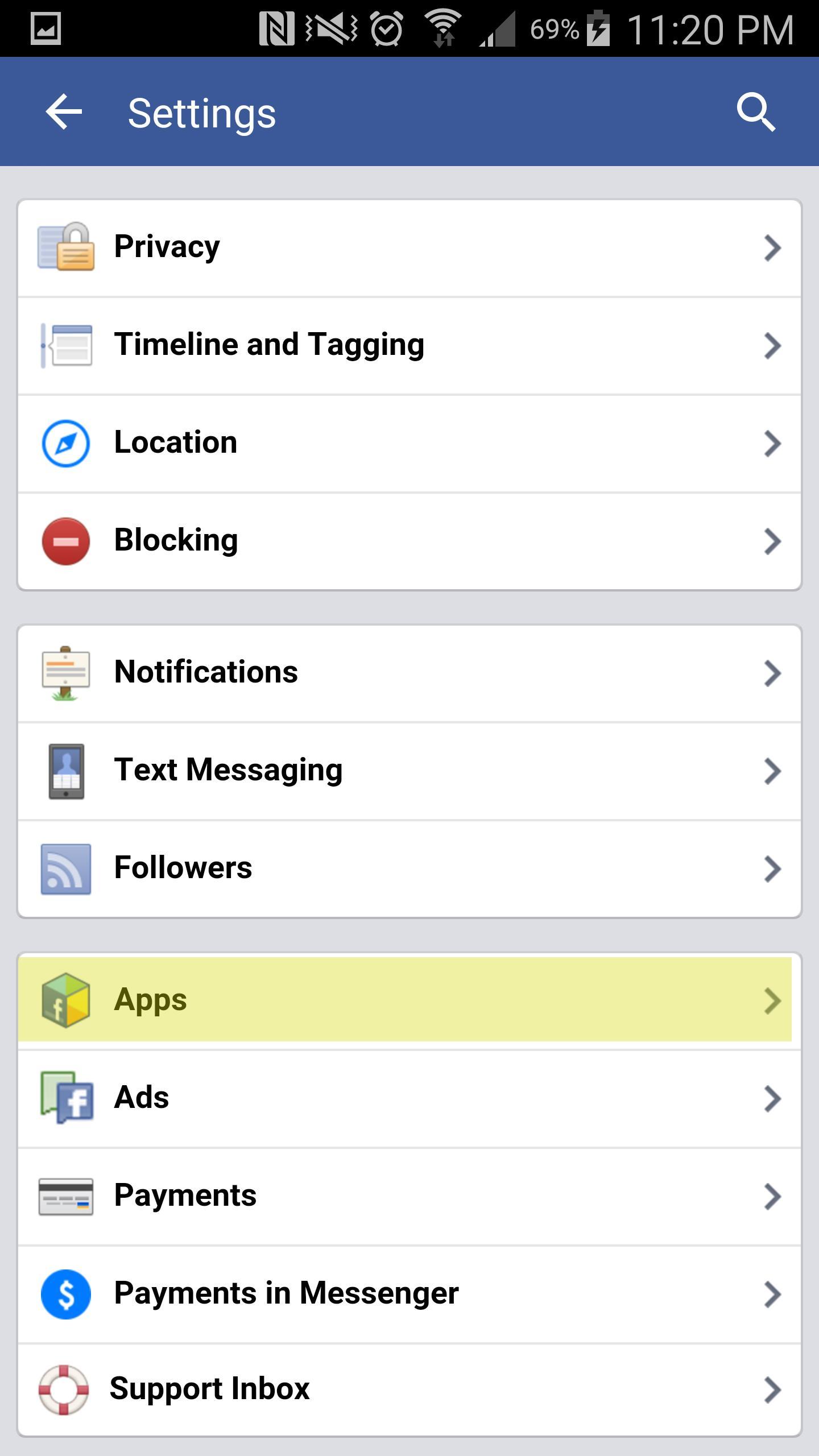The height and width of the screenshot is (1456, 819).
Task: Open the Support Inbox
Action: click(x=409, y=1389)
